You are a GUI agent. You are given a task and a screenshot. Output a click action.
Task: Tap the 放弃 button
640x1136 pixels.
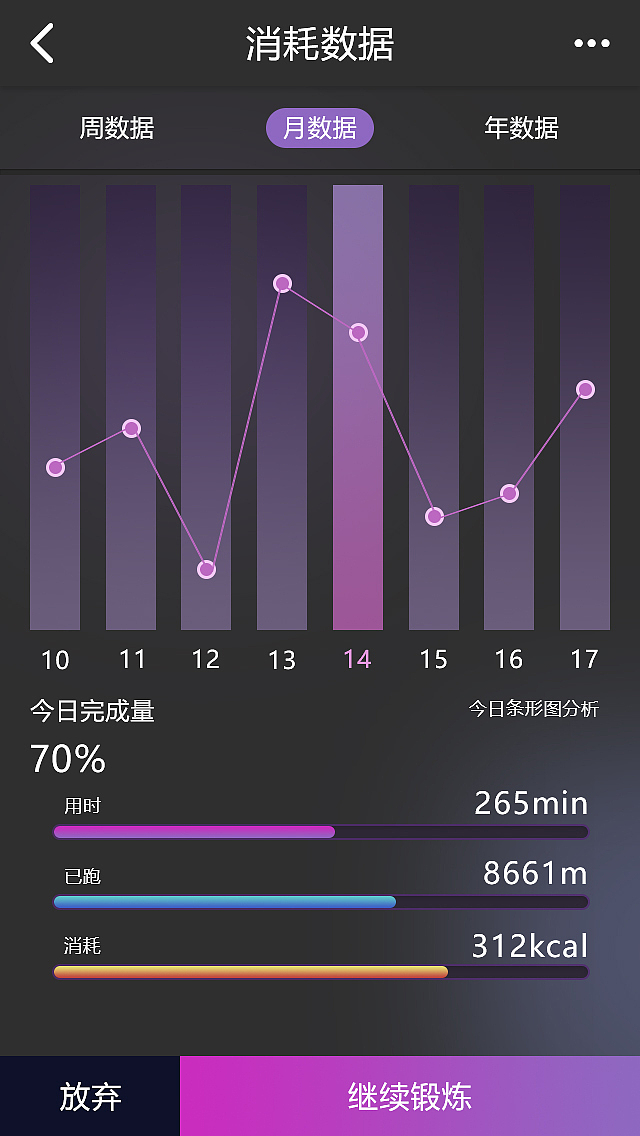tap(90, 1096)
